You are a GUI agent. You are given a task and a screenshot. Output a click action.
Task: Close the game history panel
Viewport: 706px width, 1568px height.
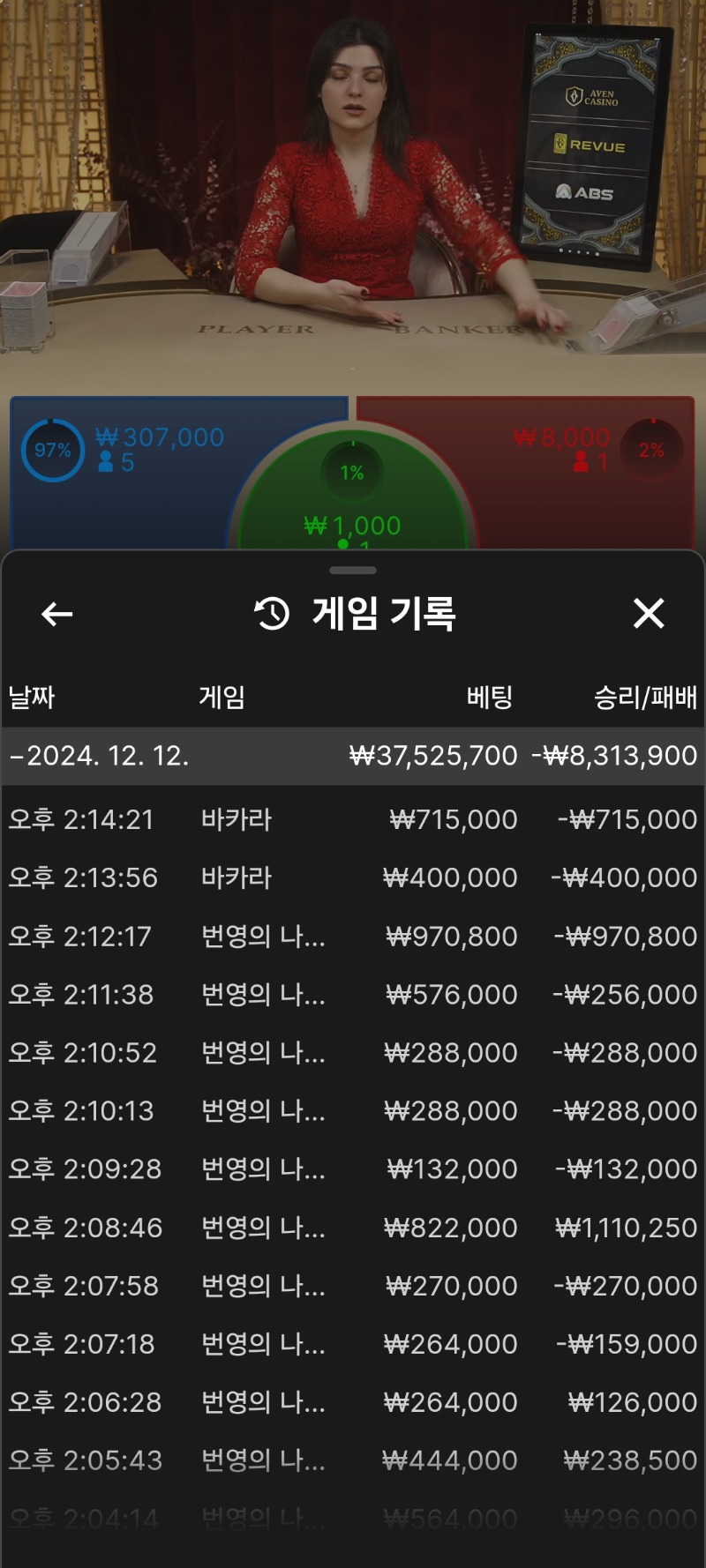[x=649, y=613]
